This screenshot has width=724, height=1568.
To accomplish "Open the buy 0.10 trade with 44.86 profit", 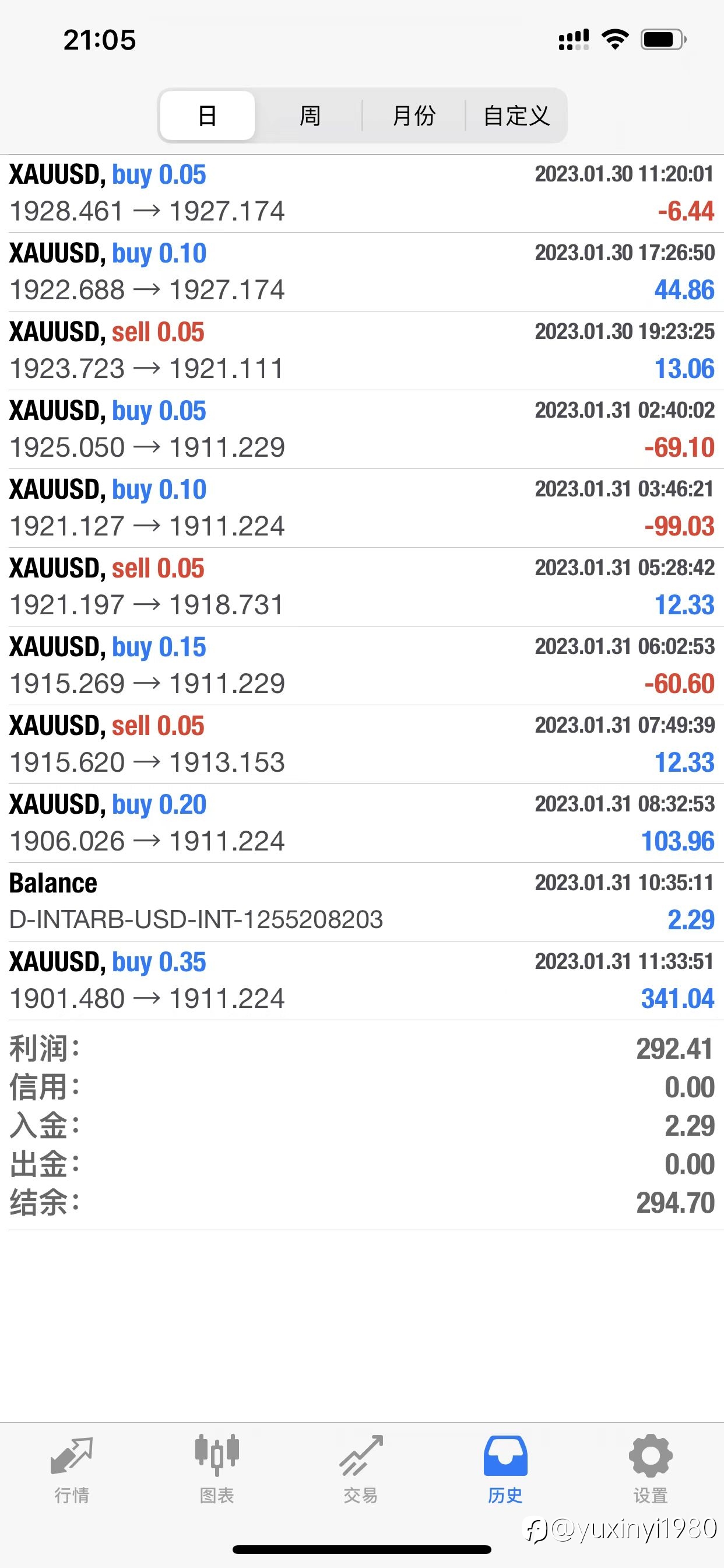I will 362,272.
